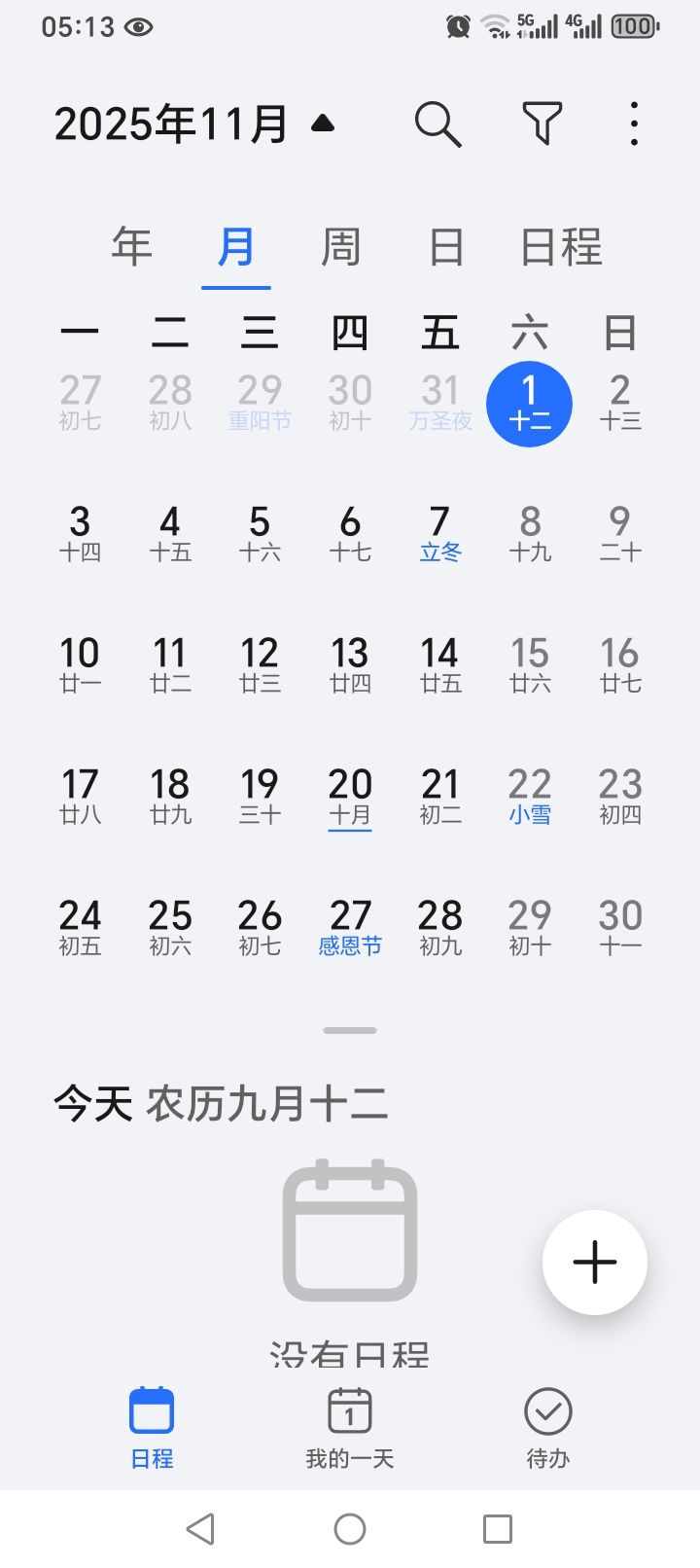Switch to the 周 view tab
700x1568 pixels.
[340, 247]
